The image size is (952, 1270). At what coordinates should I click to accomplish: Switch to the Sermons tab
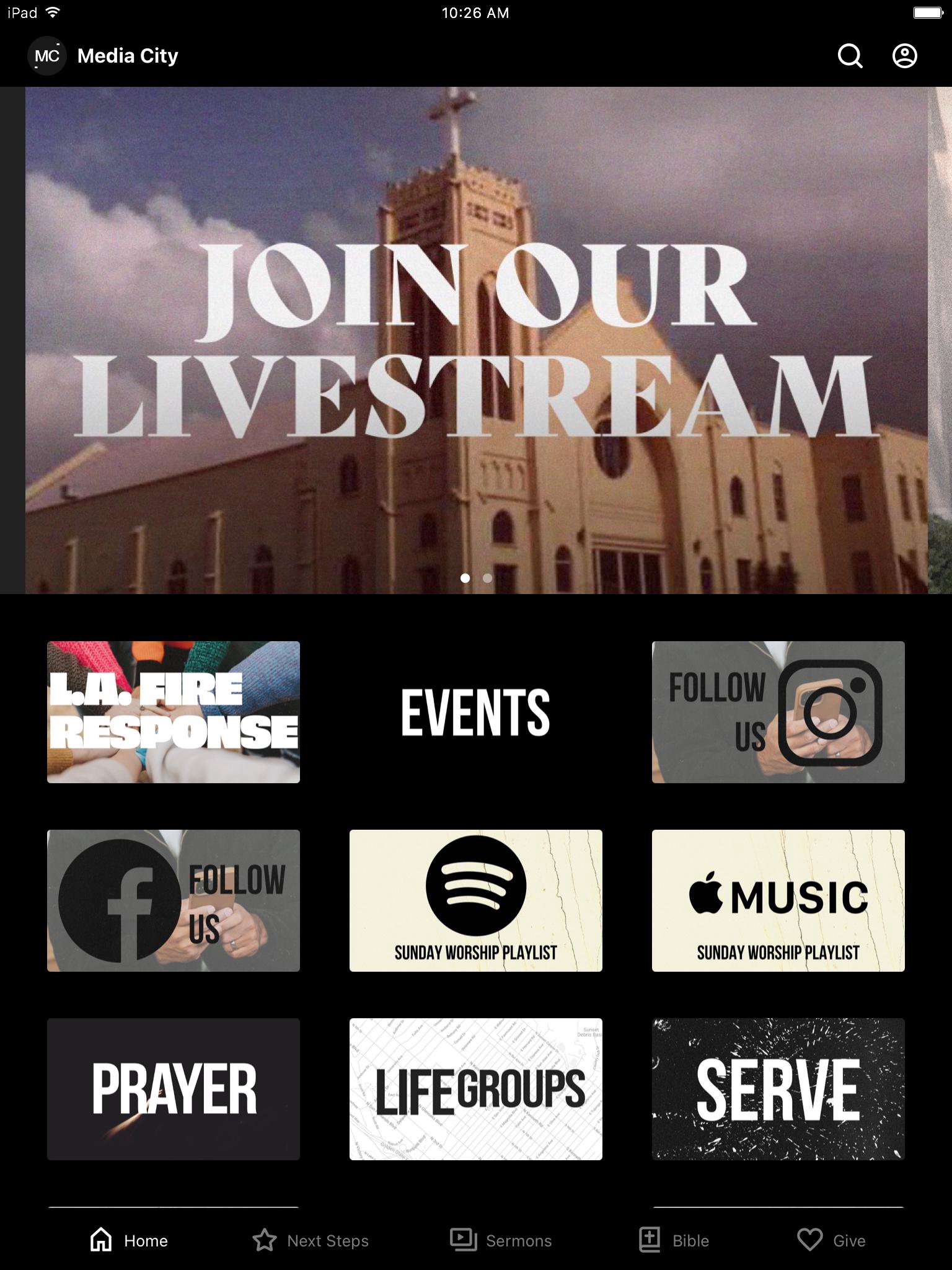coord(501,1240)
